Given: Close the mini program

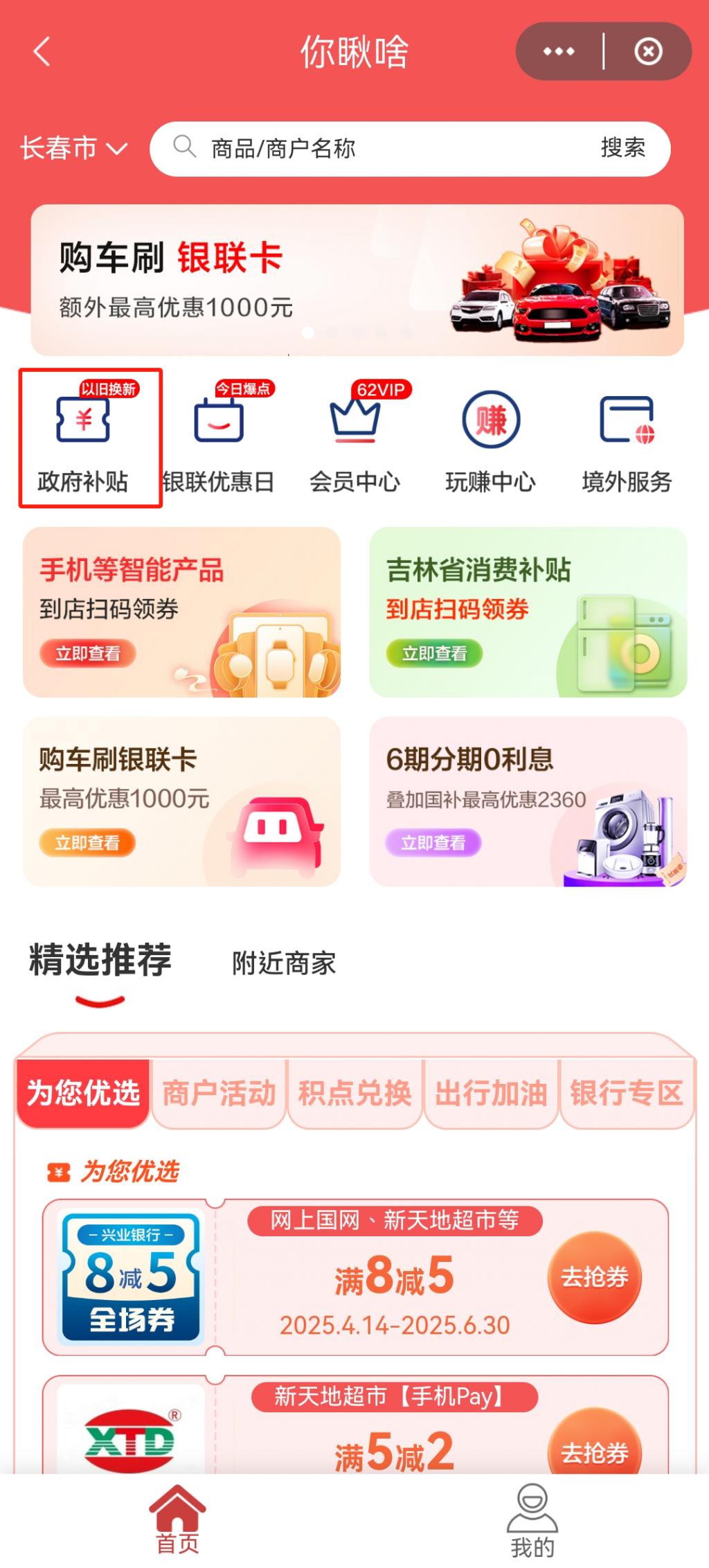Looking at the screenshot, I should coord(648,52).
